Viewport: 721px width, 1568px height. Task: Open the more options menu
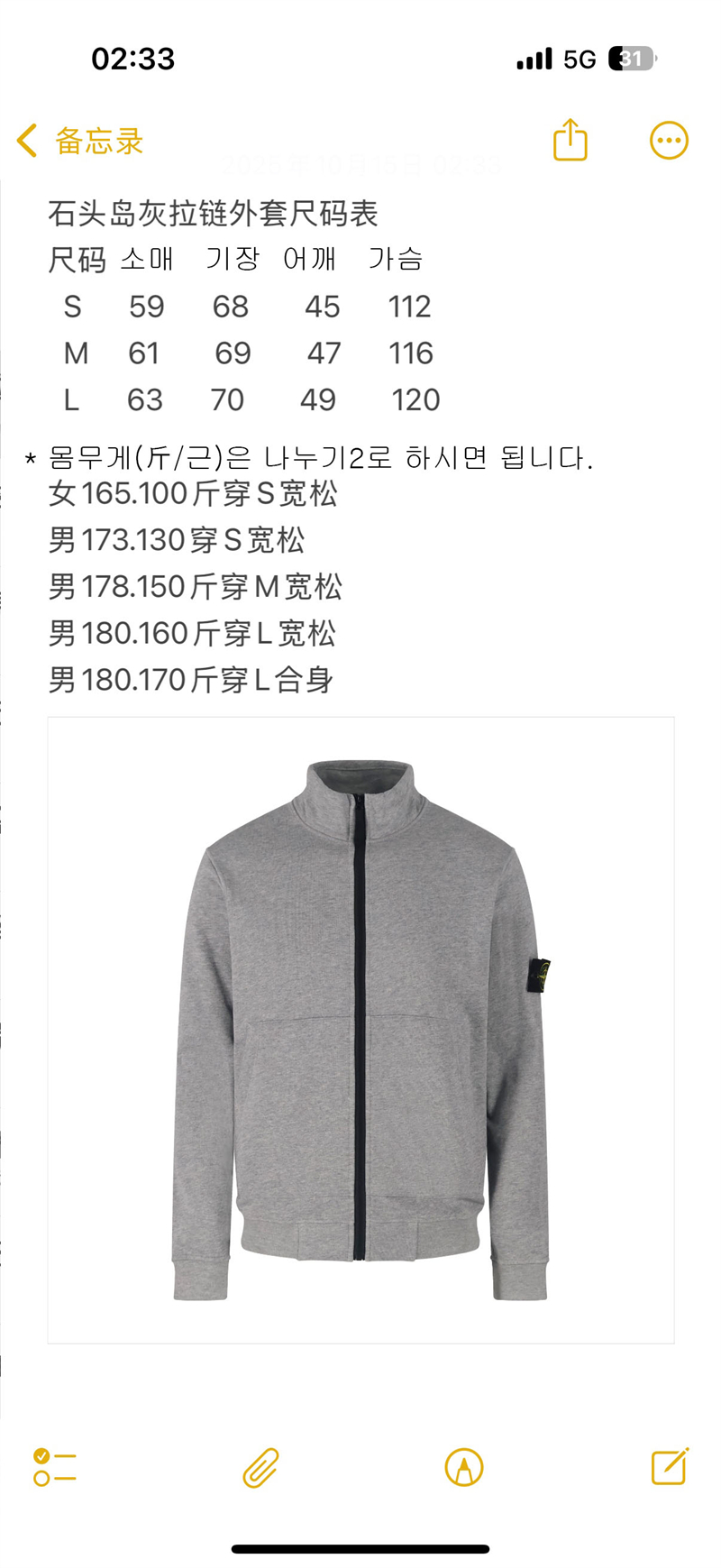pyautogui.click(x=669, y=141)
